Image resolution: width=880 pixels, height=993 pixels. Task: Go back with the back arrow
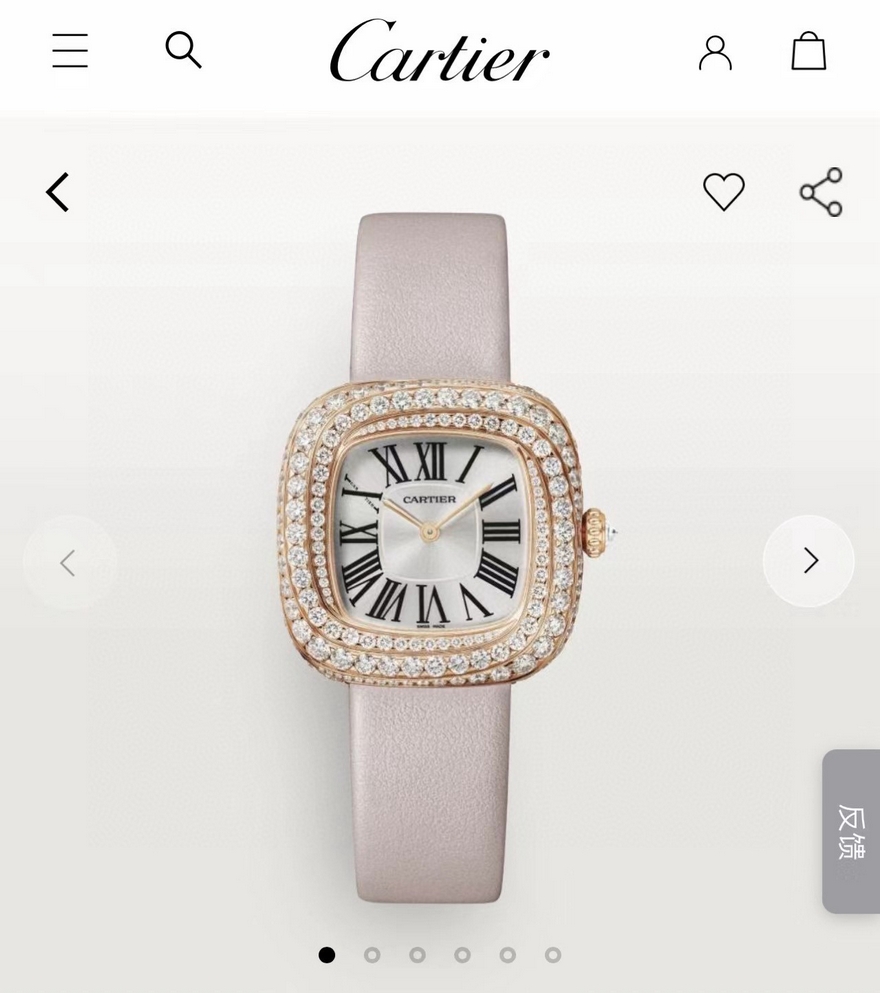coord(58,192)
